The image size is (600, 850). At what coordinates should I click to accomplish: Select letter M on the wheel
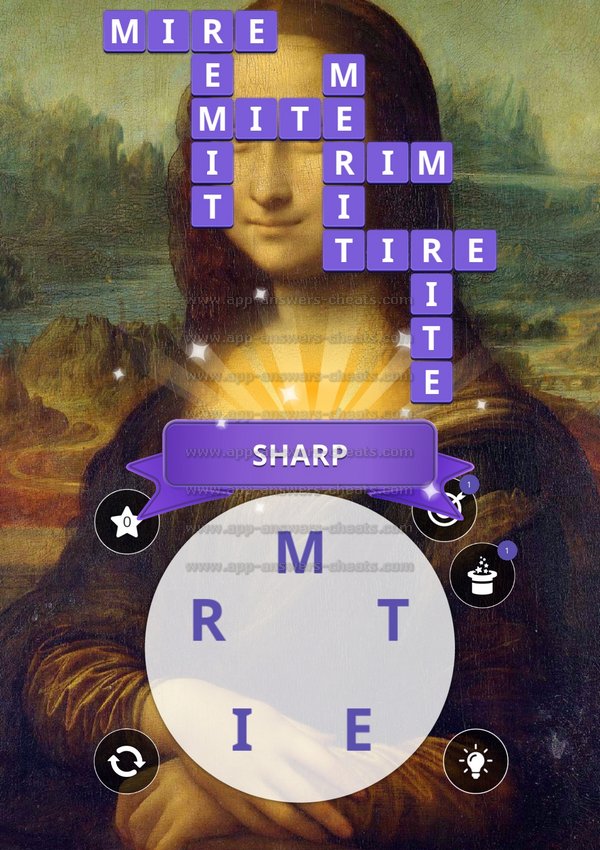(299, 551)
